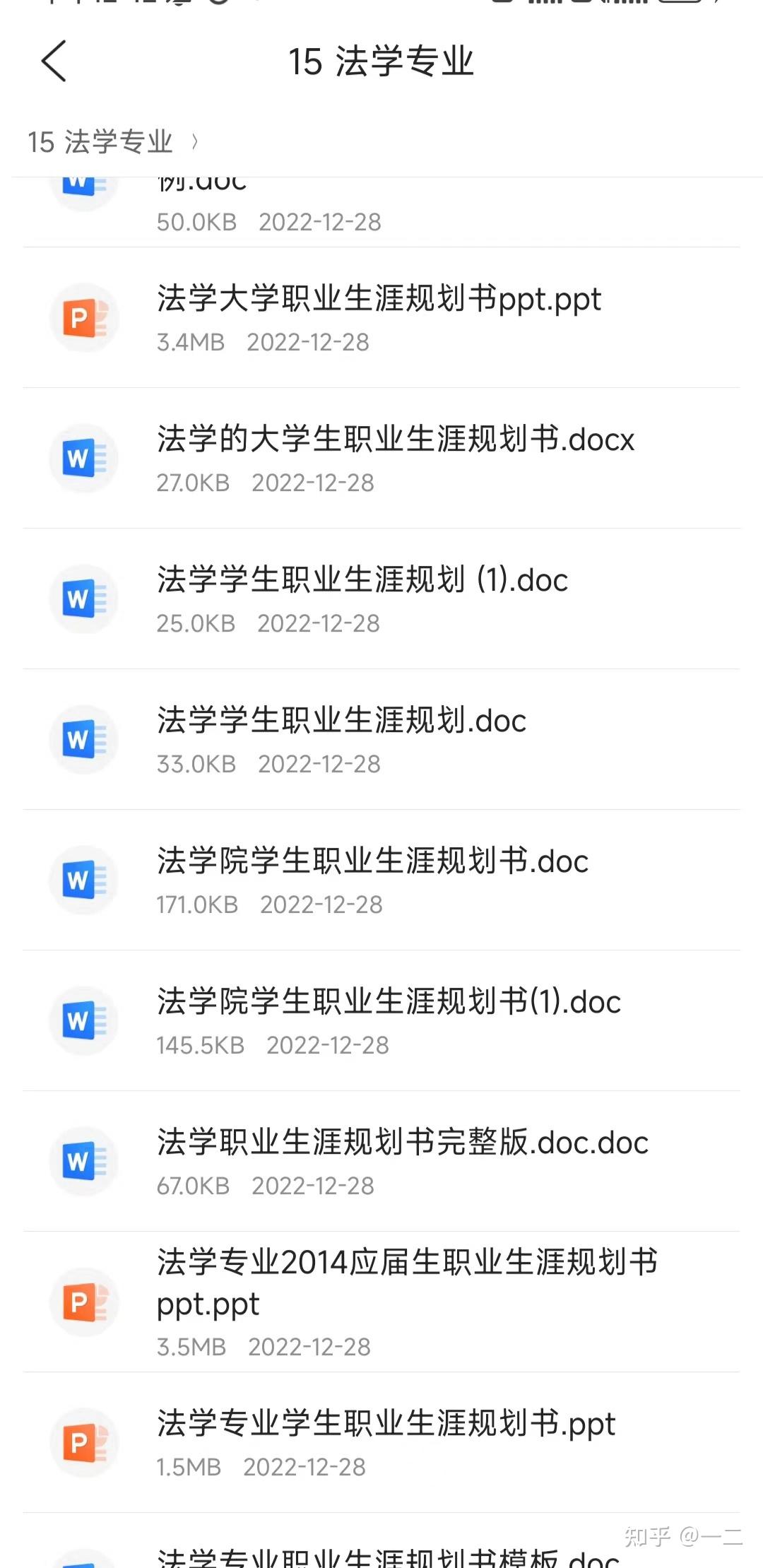Image resolution: width=763 pixels, height=1568 pixels.
Task: Open 法学专业2014应届生职业生涯规划书 ppt.ppt
Action: coord(406,1302)
